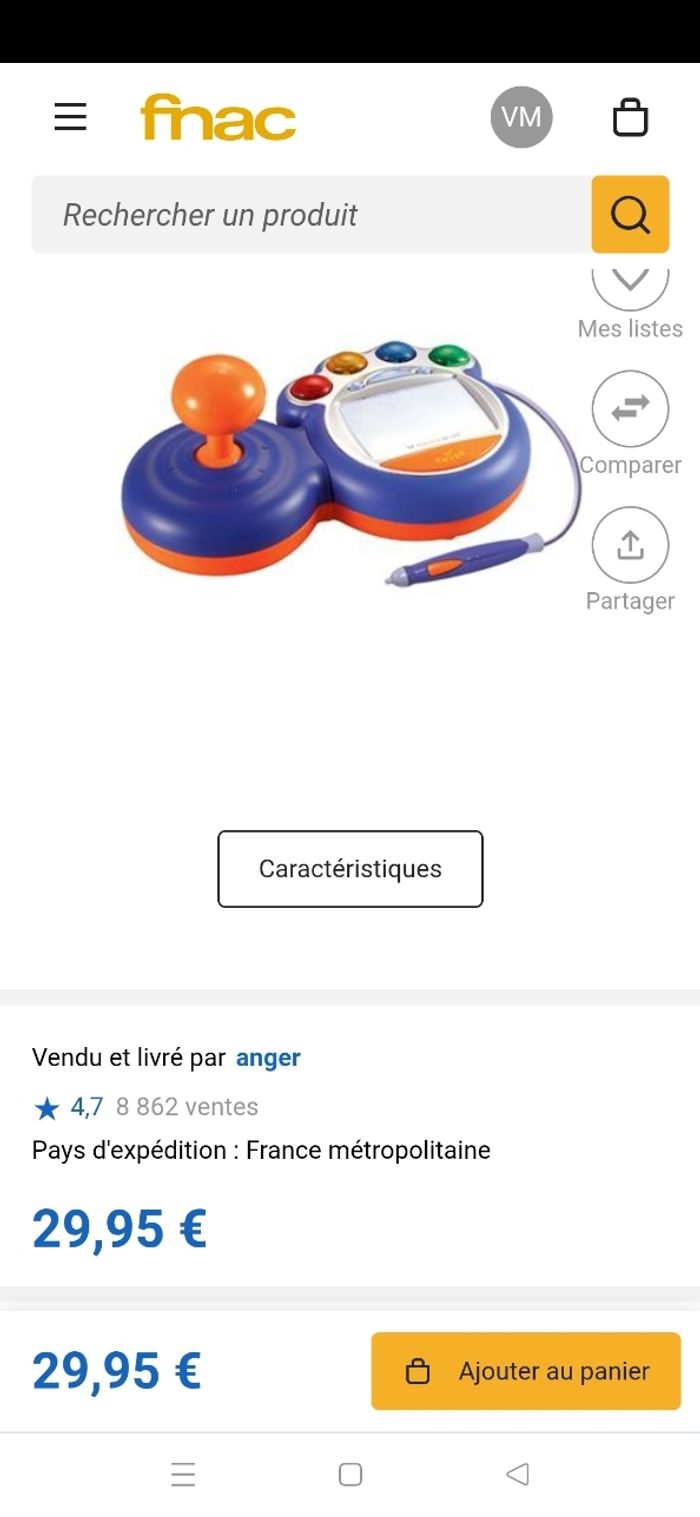
Task: Open the seller link anger
Action: click(x=268, y=1058)
